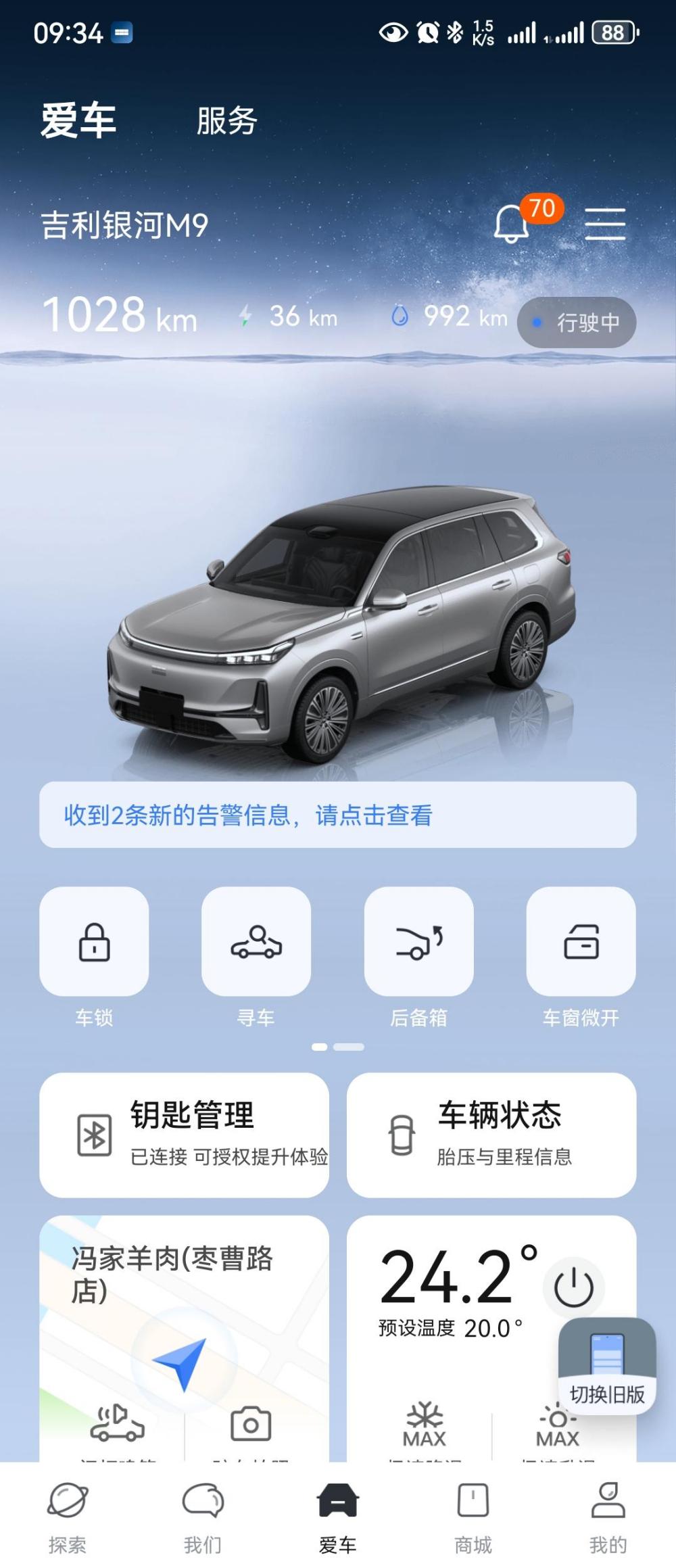The image size is (676, 1568).
Task: Open the 钥匙管理 card
Action: click(x=184, y=1135)
